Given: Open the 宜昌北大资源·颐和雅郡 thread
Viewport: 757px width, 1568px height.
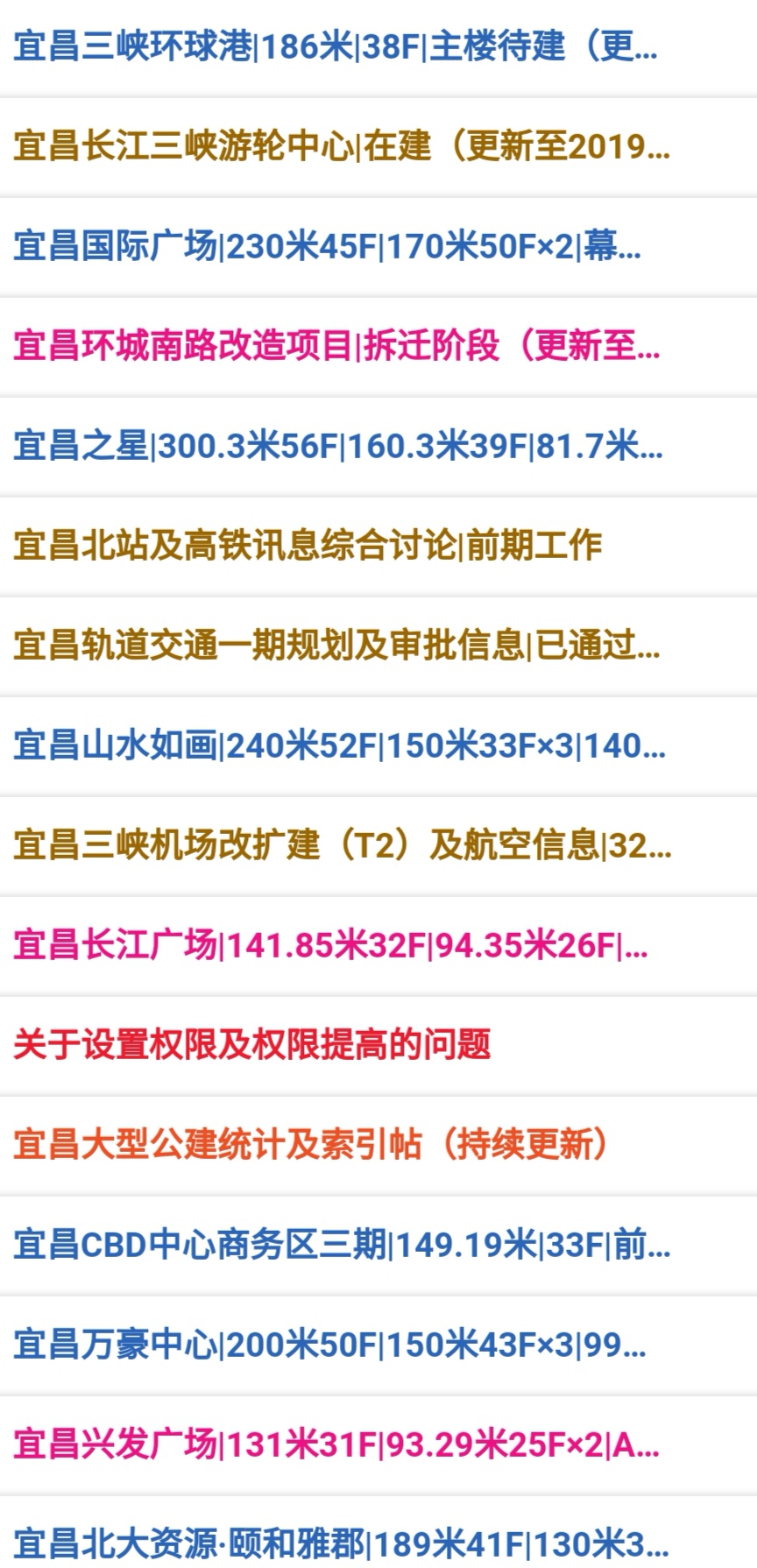Looking at the screenshot, I should point(341,1543).
